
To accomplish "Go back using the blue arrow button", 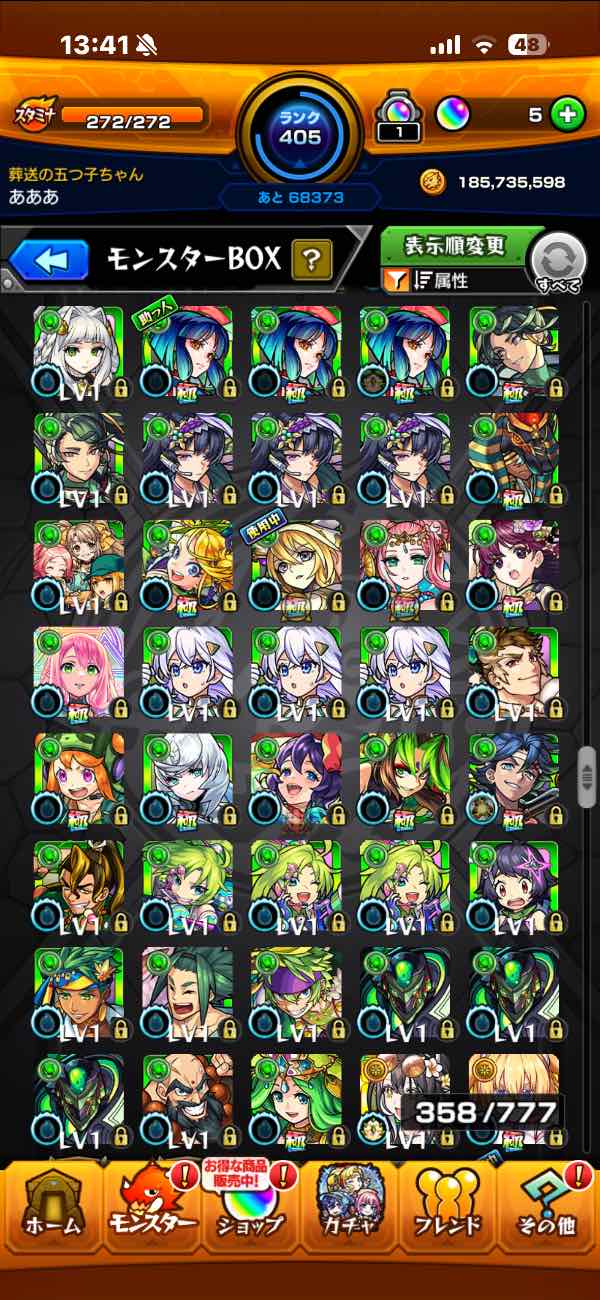I will [x=50, y=261].
